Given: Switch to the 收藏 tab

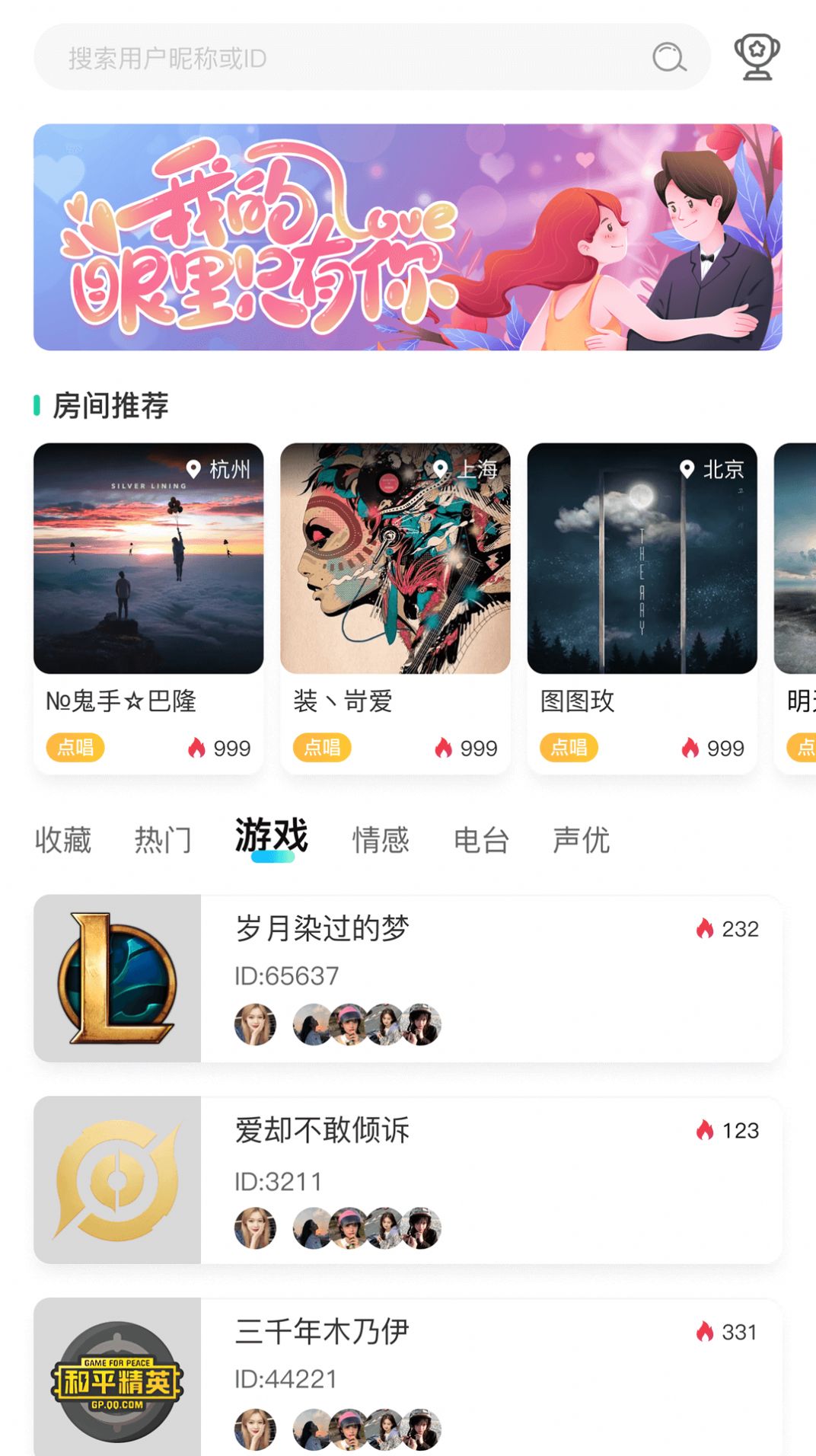Looking at the screenshot, I should click(61, 840).
